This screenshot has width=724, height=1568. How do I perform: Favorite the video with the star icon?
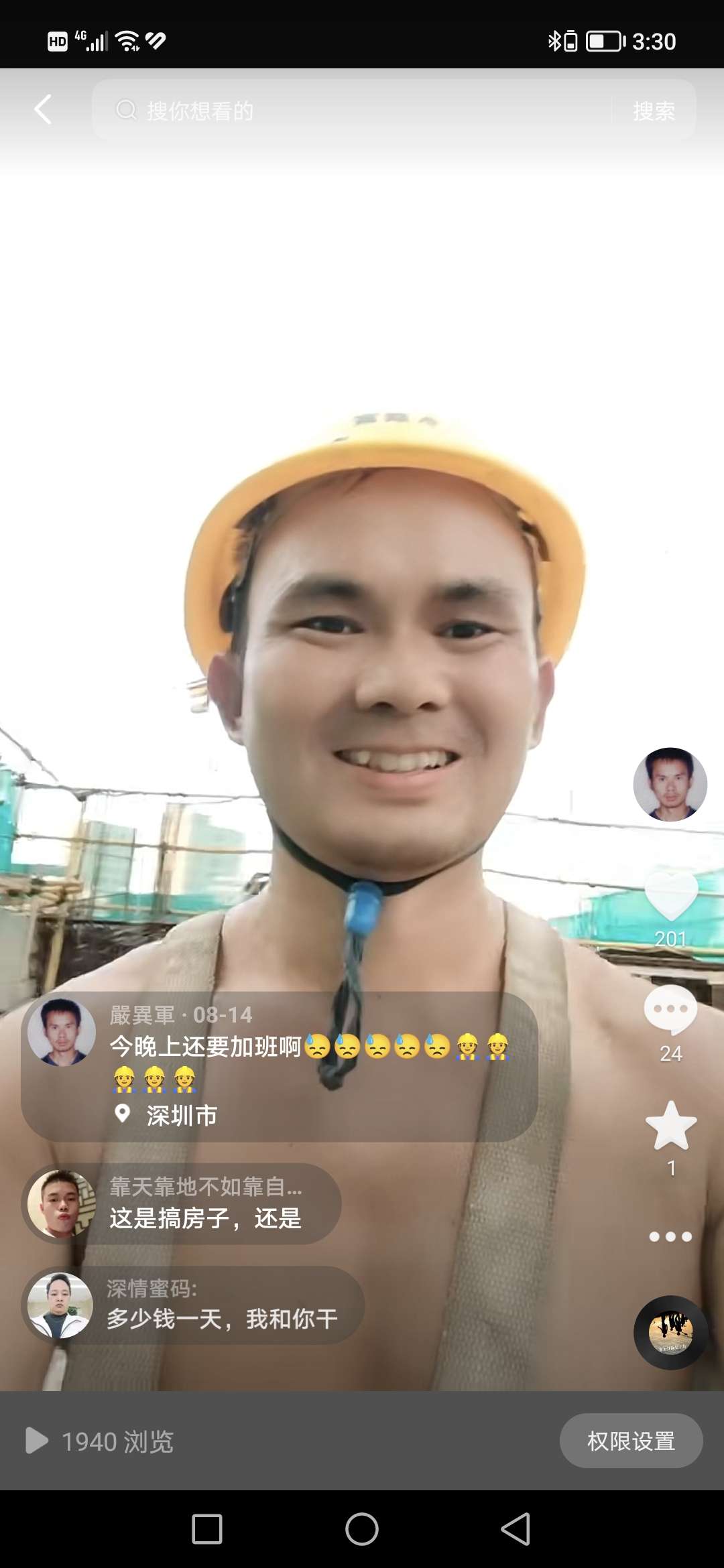[x=670, y=1126]
